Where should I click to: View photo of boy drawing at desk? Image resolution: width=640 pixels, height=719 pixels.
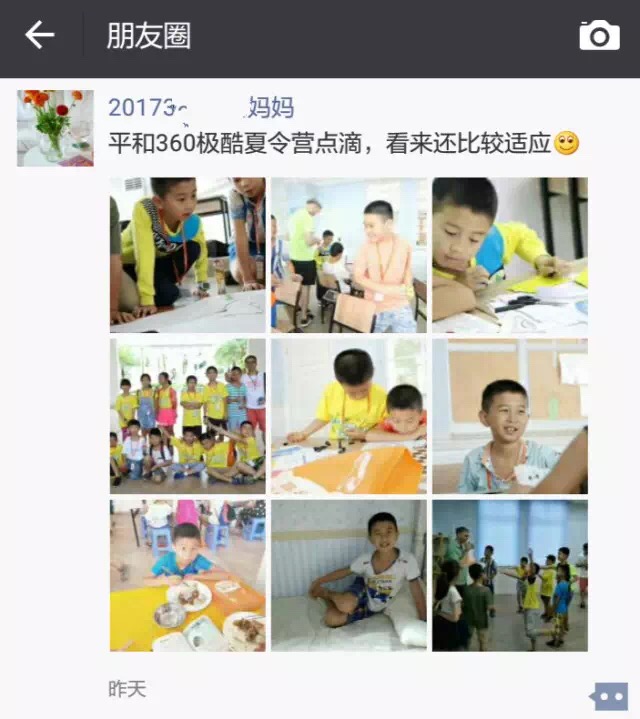coord(510,255)
